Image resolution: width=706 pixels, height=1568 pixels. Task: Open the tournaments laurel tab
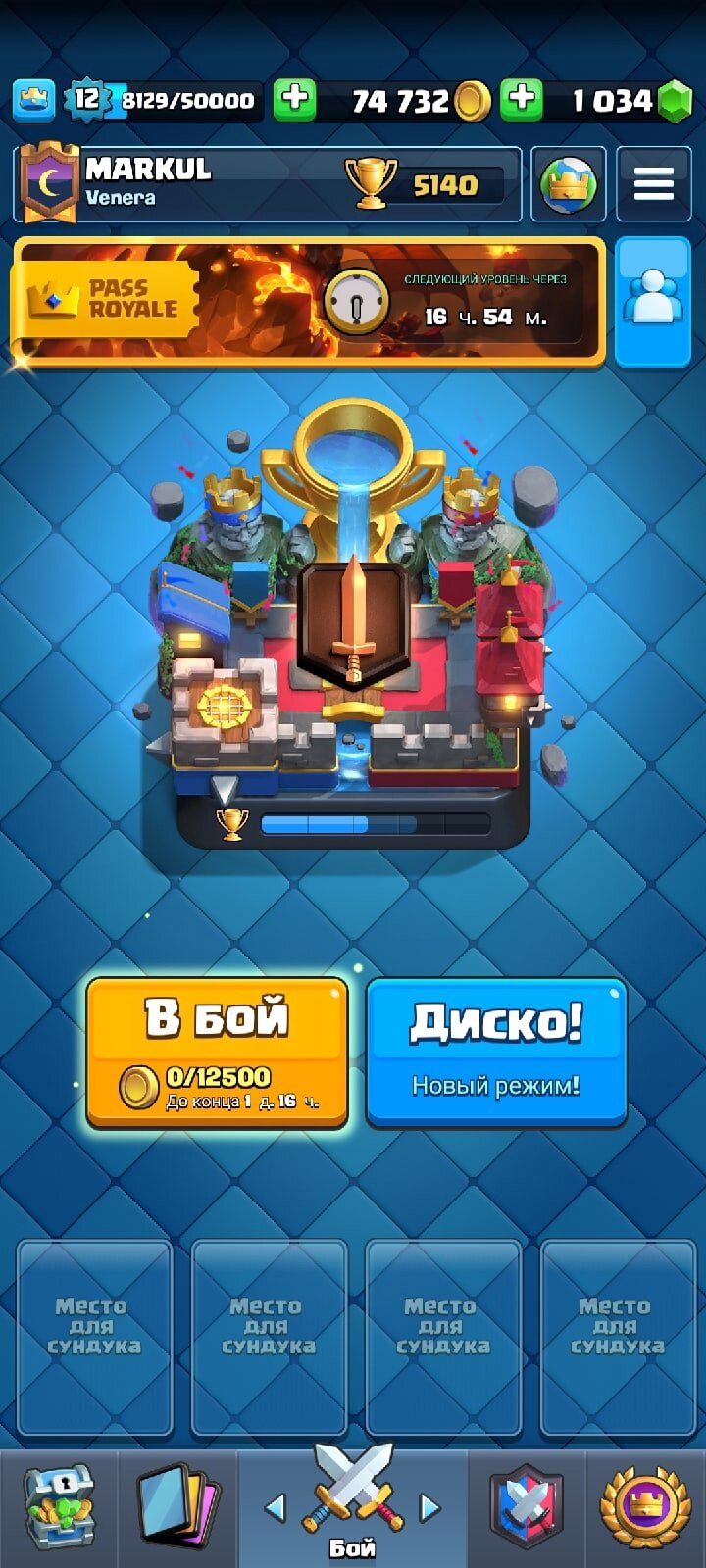(645, 1507)
